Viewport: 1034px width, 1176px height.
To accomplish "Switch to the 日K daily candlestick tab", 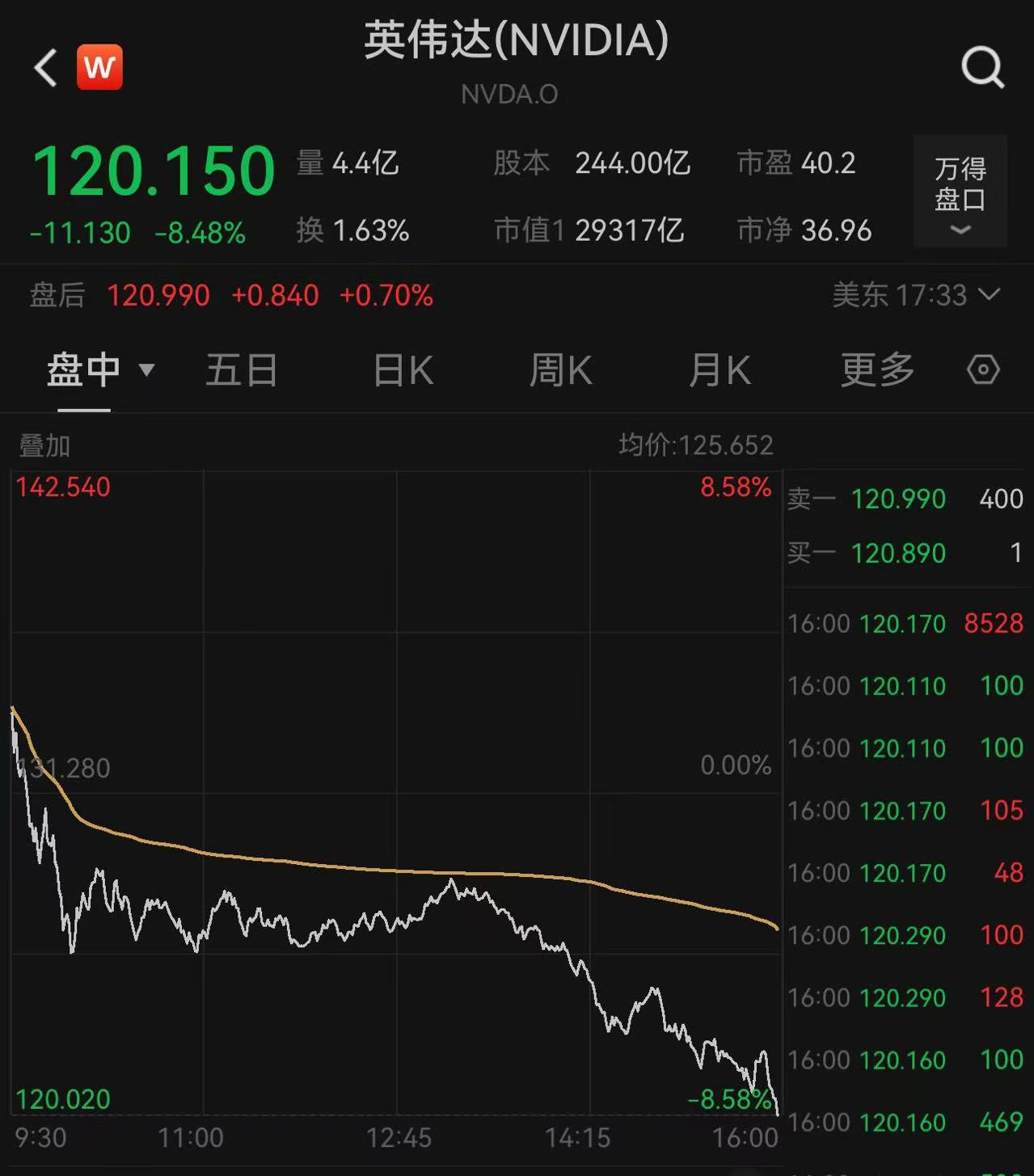I will 402,369.
